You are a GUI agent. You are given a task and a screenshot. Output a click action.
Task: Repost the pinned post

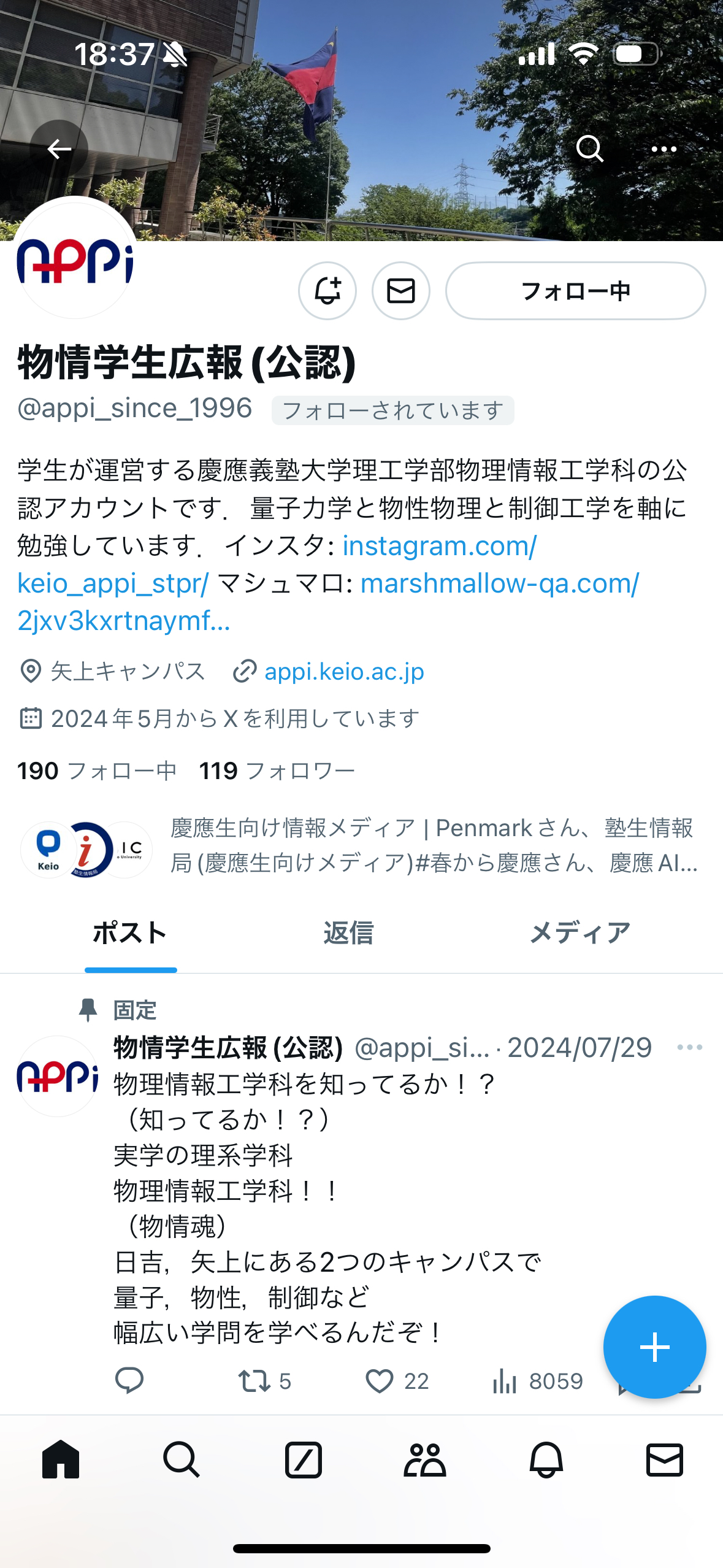click(254, 1381)
